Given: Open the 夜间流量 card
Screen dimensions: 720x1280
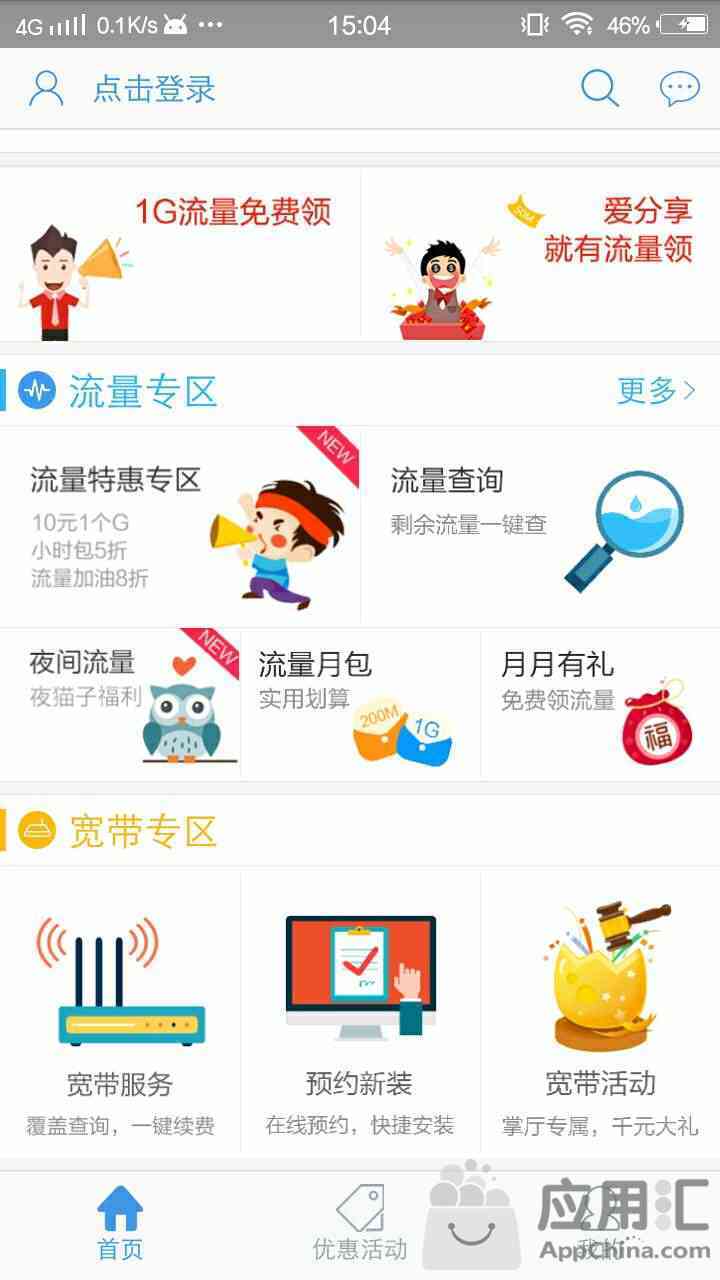Looking at the screenshot, I should pos(120,704).
